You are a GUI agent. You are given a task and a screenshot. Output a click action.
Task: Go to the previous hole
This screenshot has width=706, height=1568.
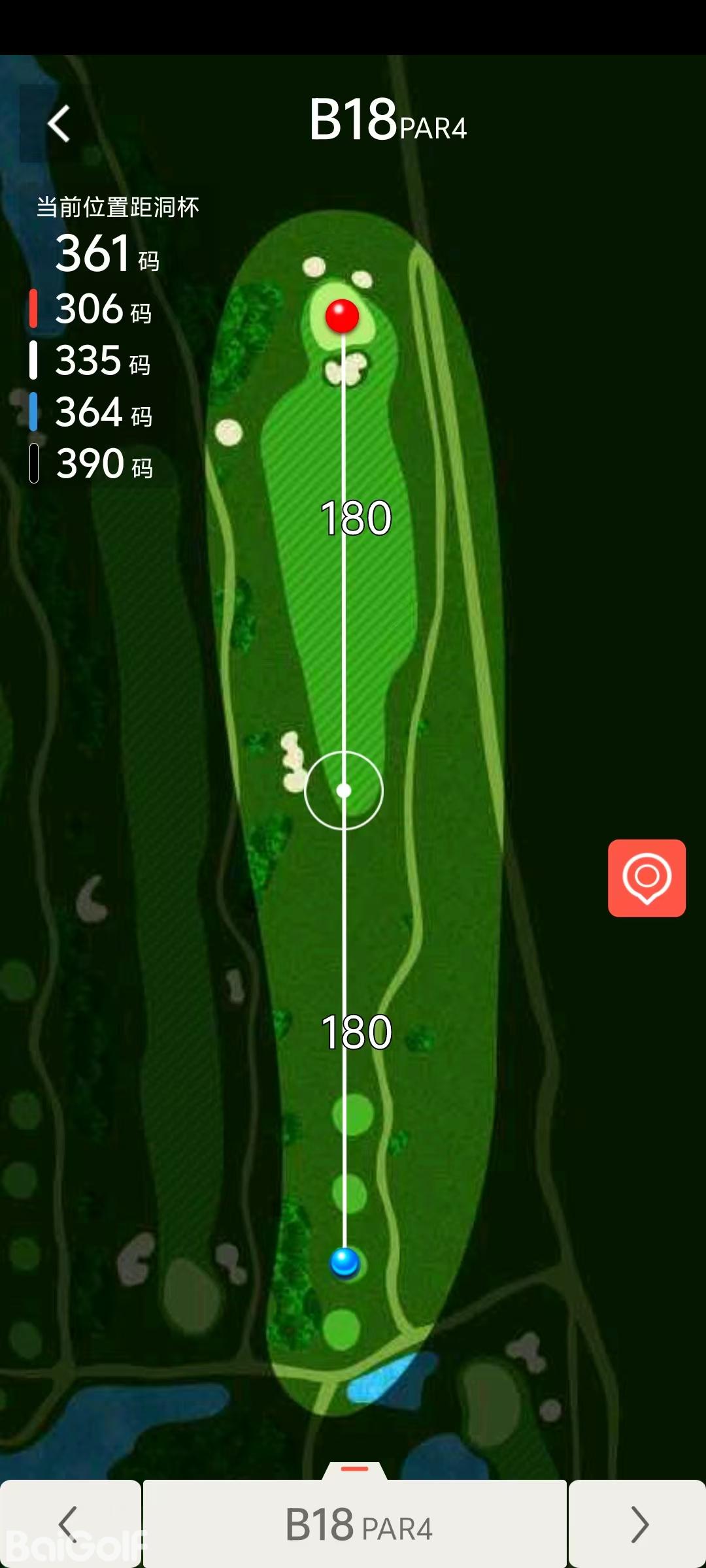coord(69,1524)
